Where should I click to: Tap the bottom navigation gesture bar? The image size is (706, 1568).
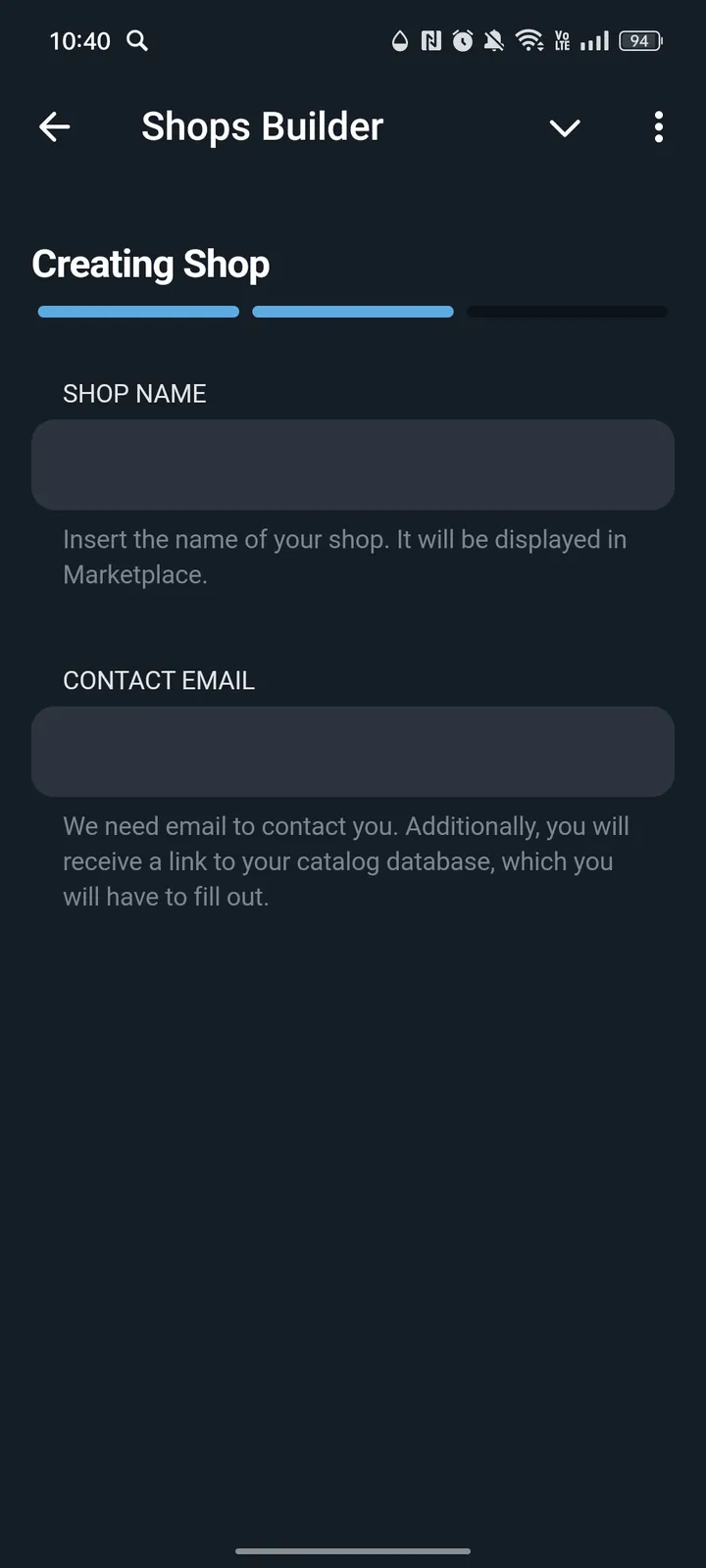pos(353,1551)
